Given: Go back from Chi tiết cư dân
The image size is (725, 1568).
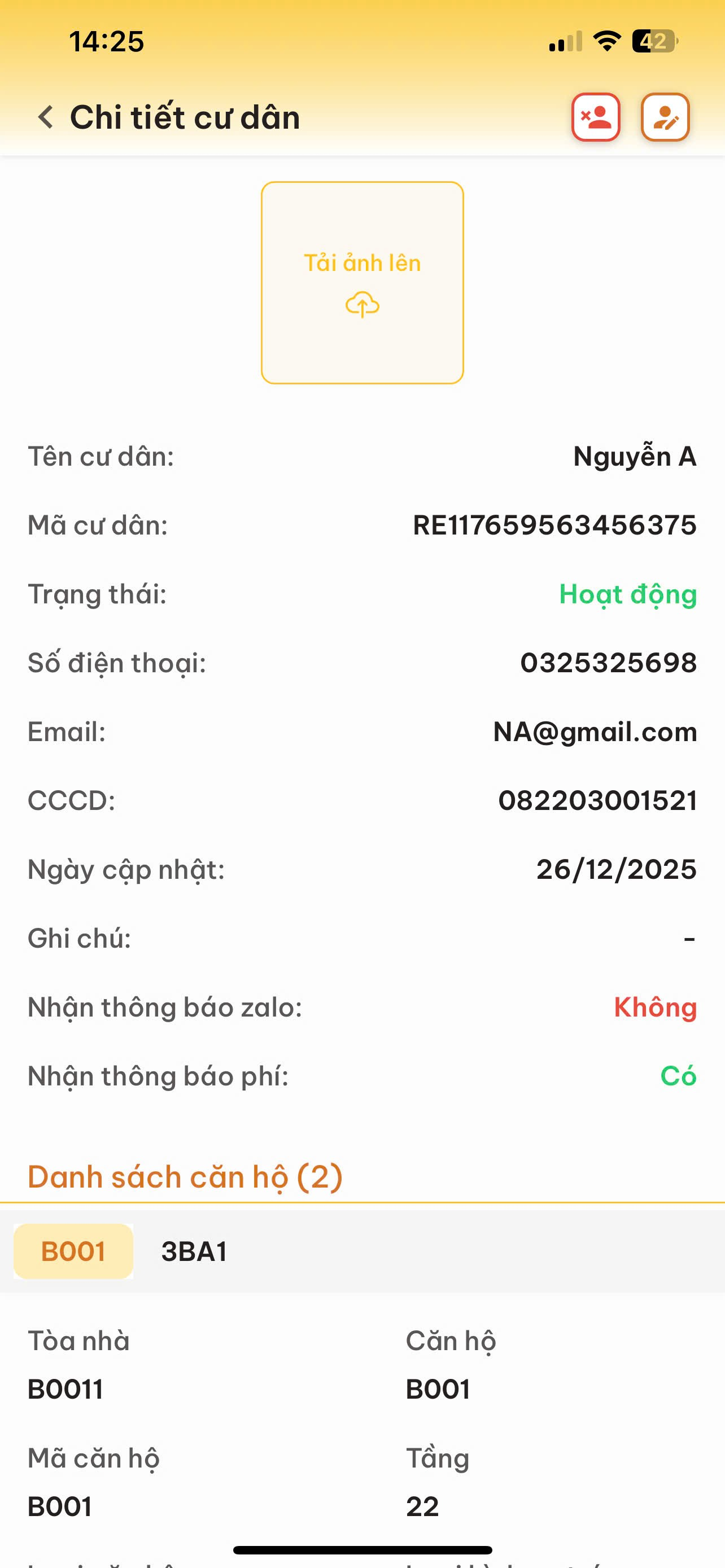Looking at the screenshot, I should coord(46,117).
